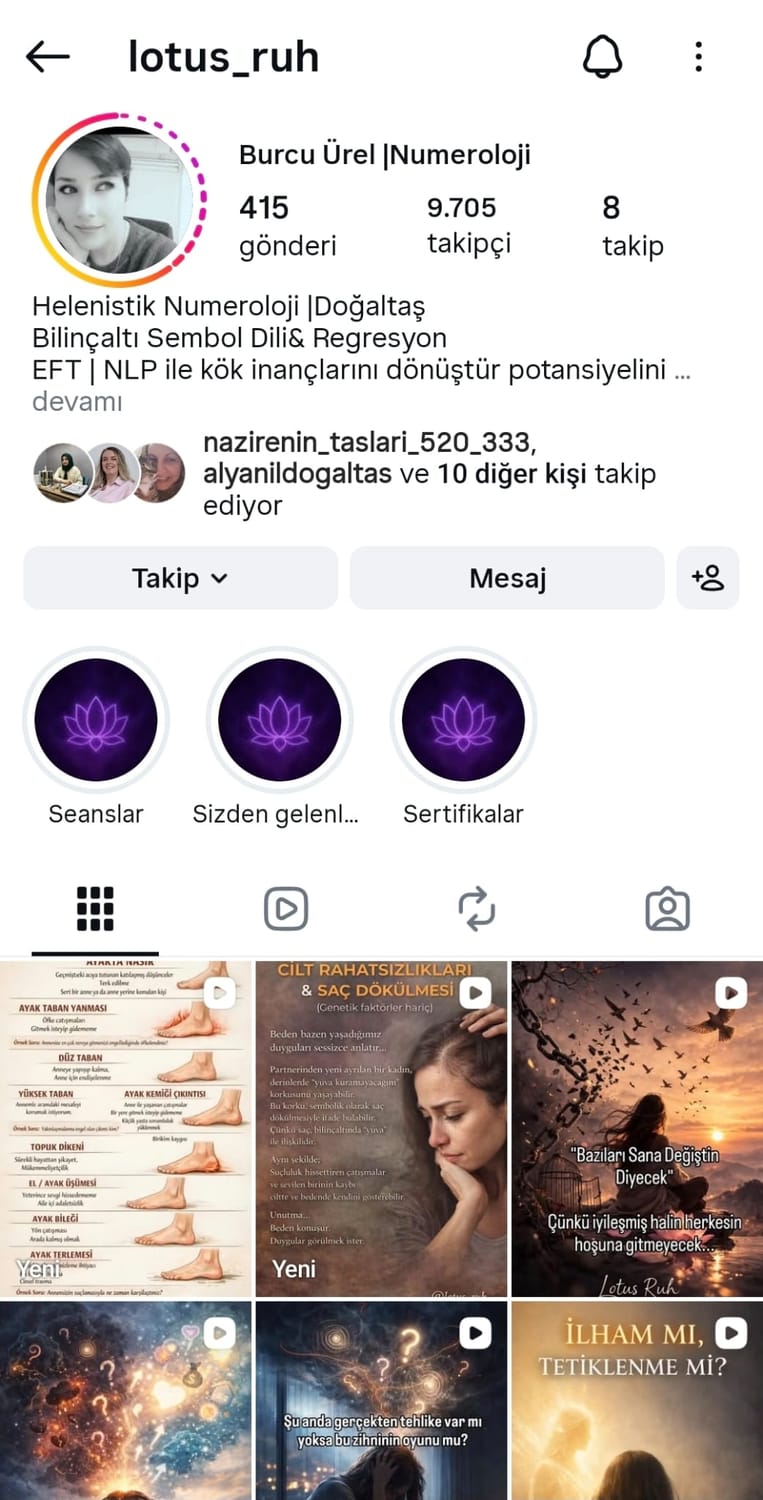Open the three-dot overflow menu
Viewport: 763px width, 1500px height.
(x=698, y=57)
